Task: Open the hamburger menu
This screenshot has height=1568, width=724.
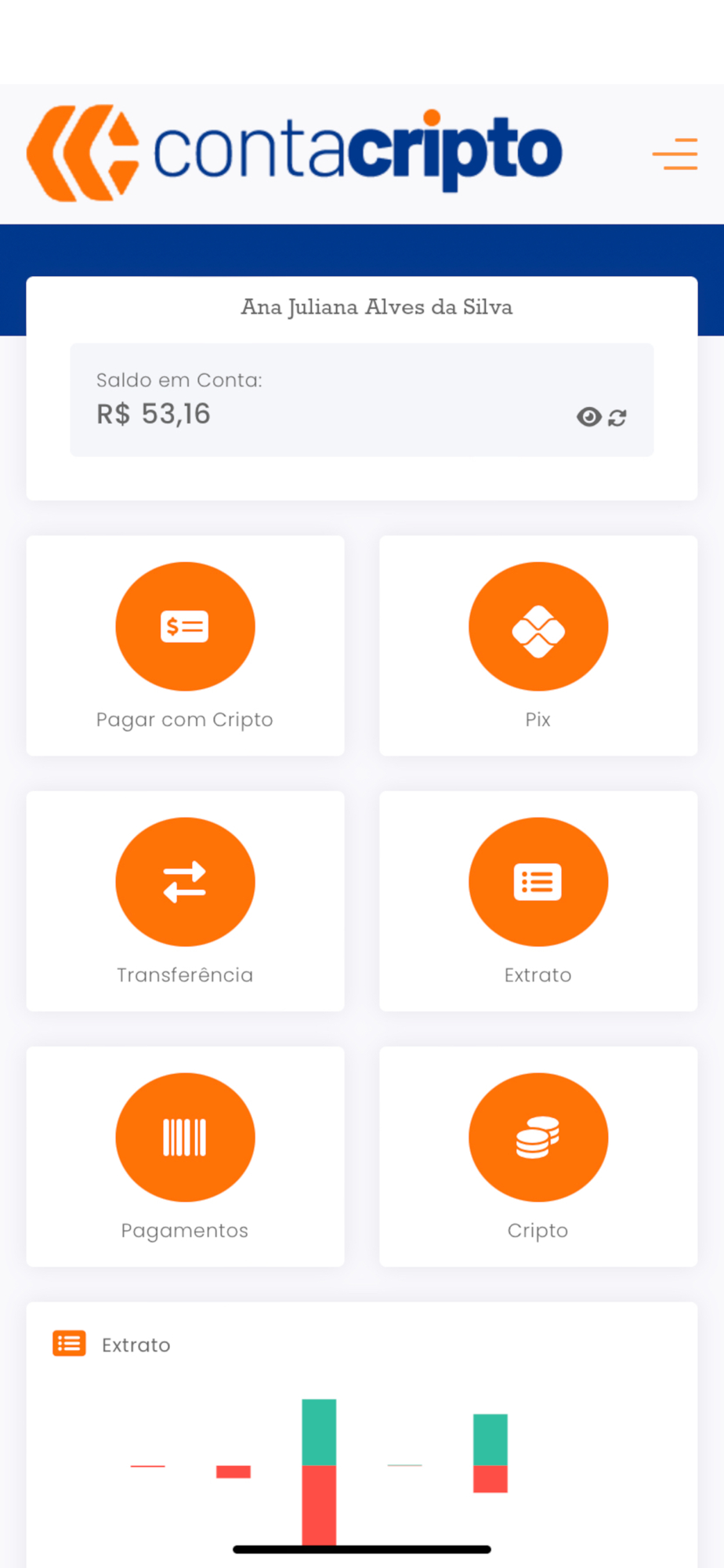Action: coord(675,154)
